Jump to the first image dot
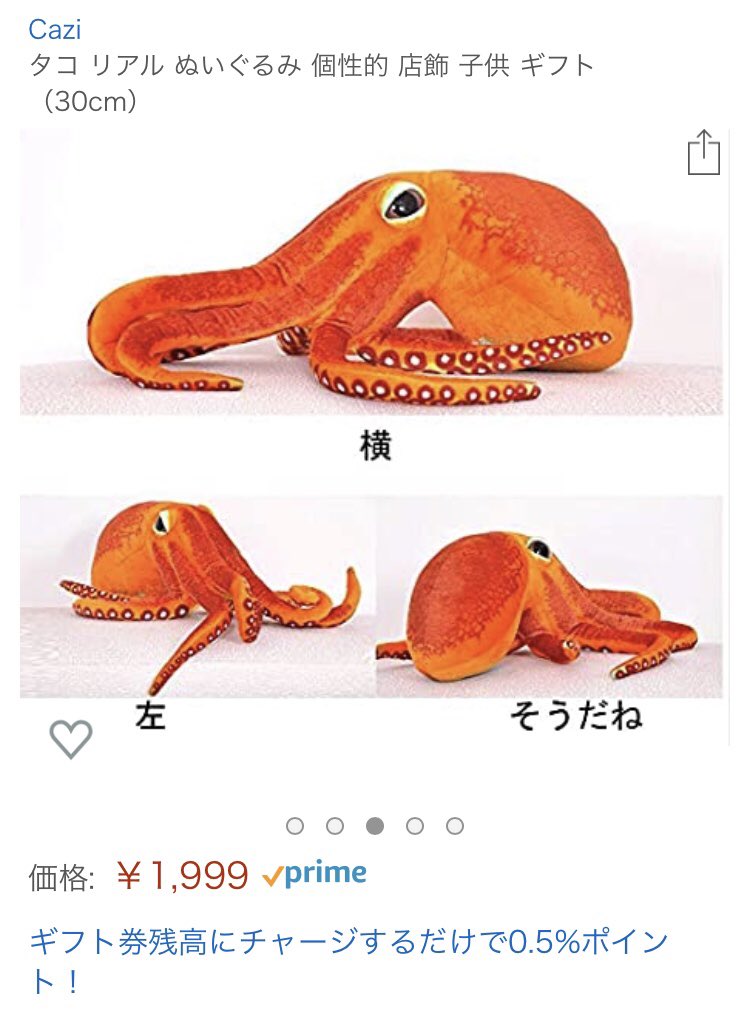 pyautogui.click(x=295, y=826)
